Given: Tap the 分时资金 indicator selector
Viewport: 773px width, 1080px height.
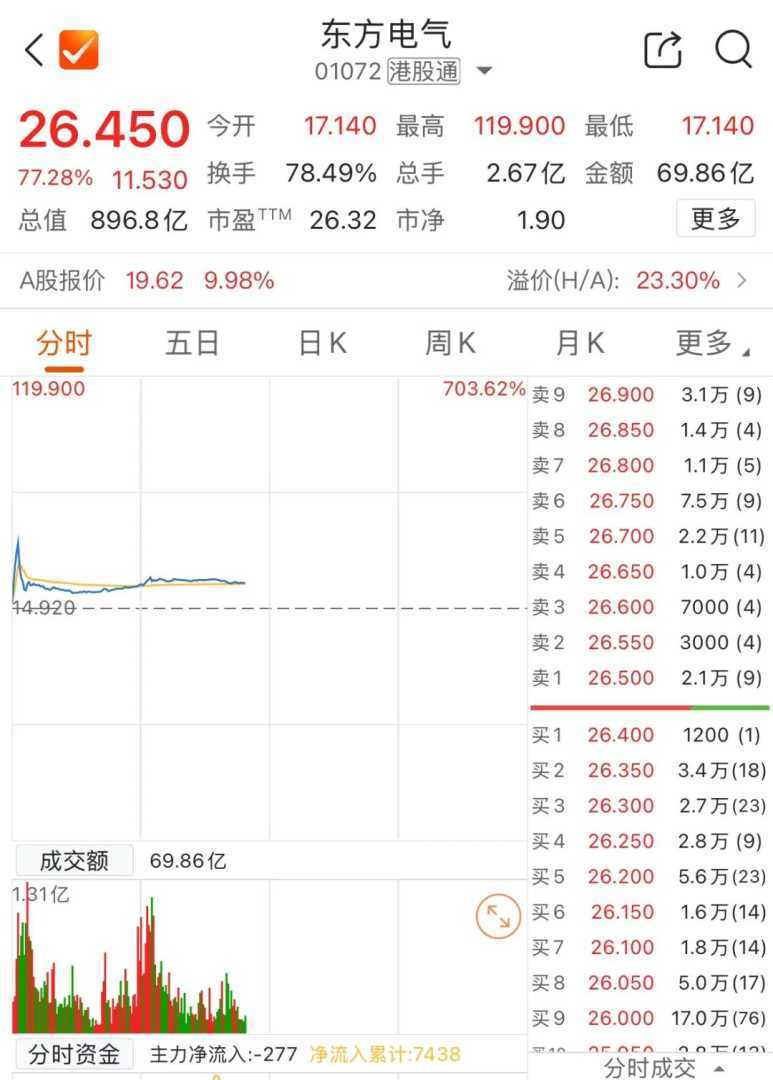Looking at the screenshot, I should (74, 1054).
